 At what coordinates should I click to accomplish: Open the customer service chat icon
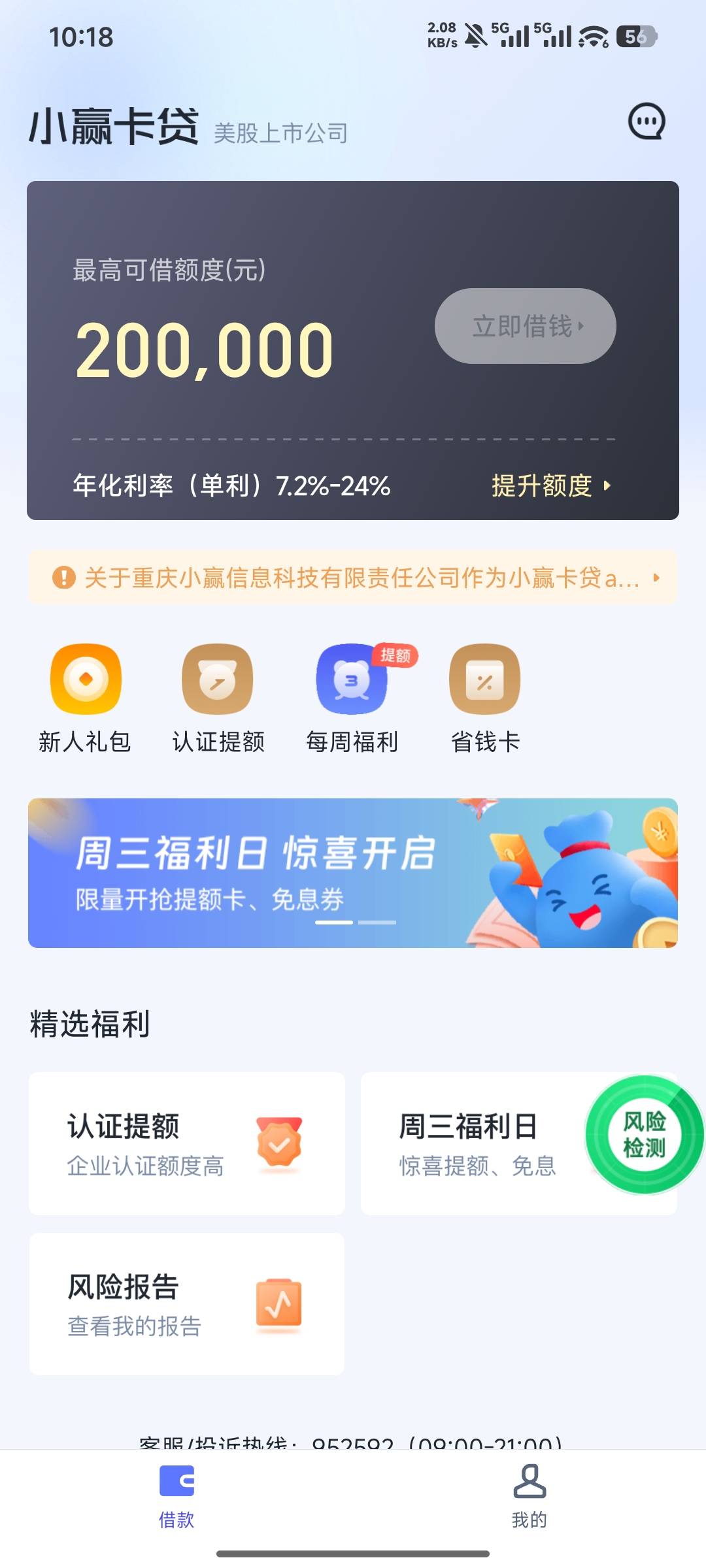pos(647,122)
